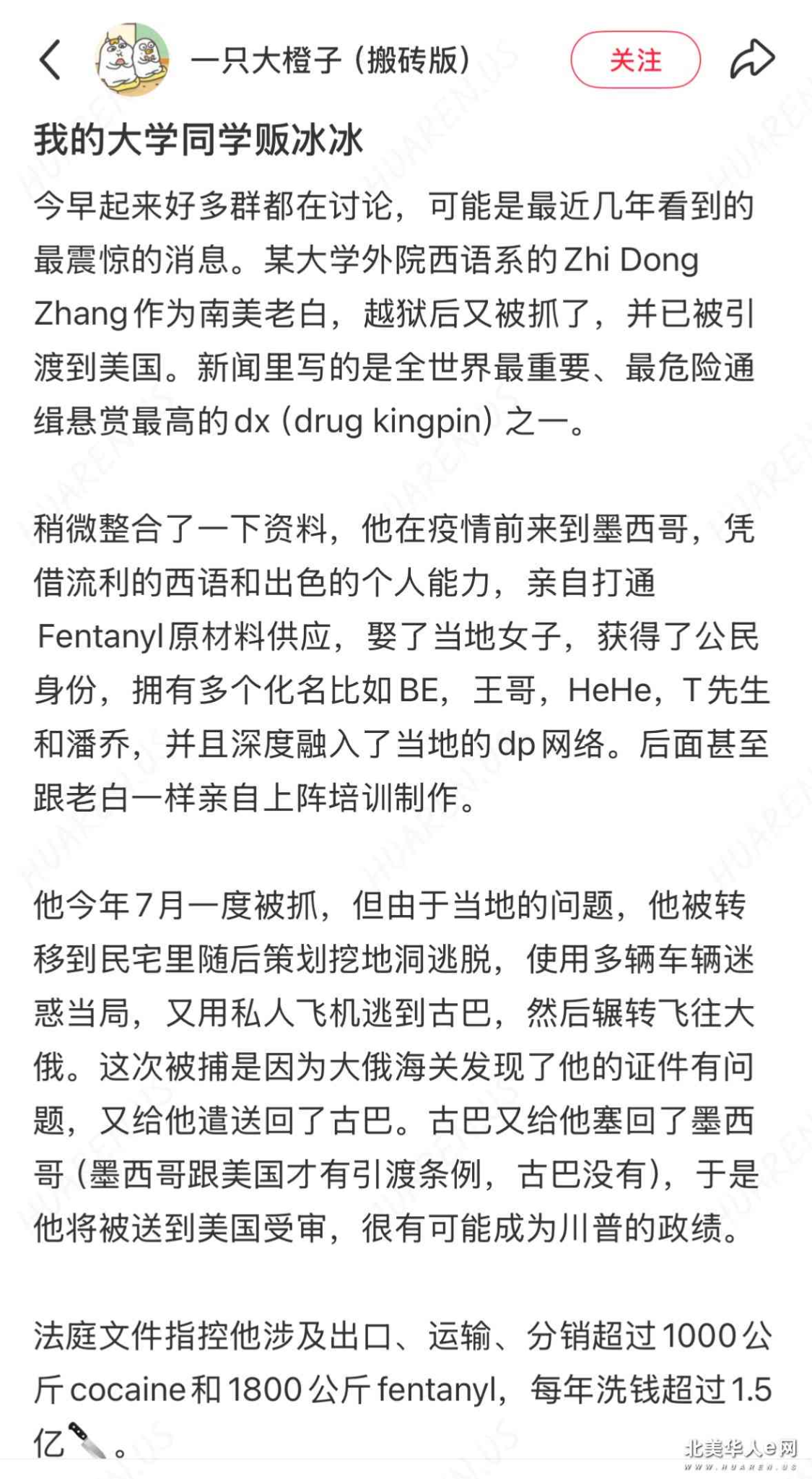The width and height of the screenshot is (812, 1479).
Task: Open 一只大橙子 profile avatar
Action: point(132,60)
